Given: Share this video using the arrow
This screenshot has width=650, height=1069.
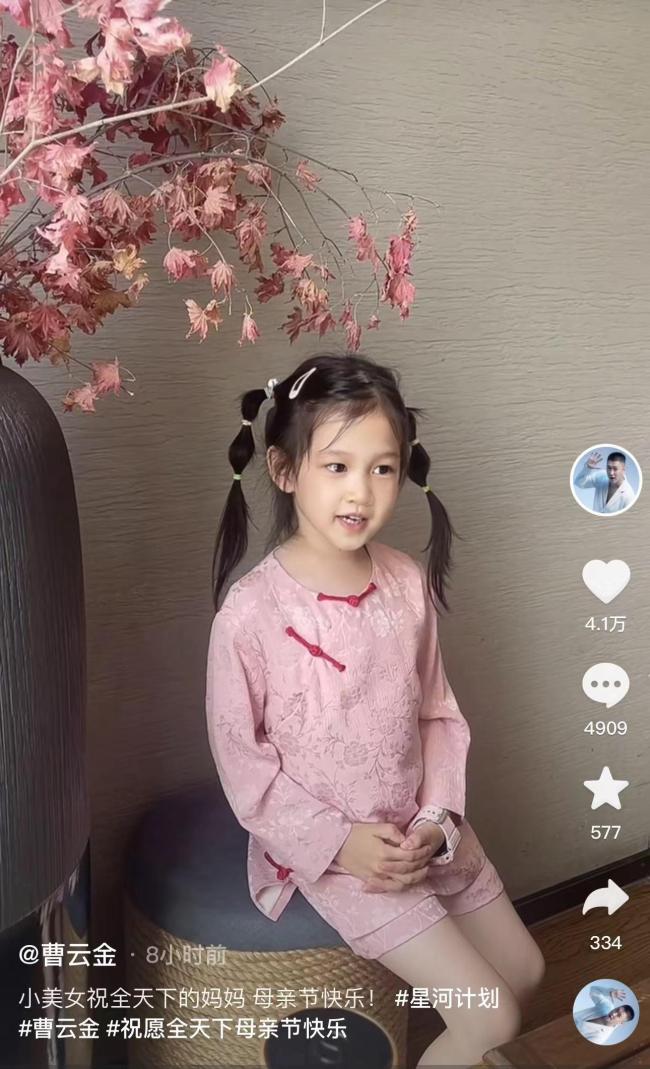Looking at the screenshot, I should (x=605, y=898).
